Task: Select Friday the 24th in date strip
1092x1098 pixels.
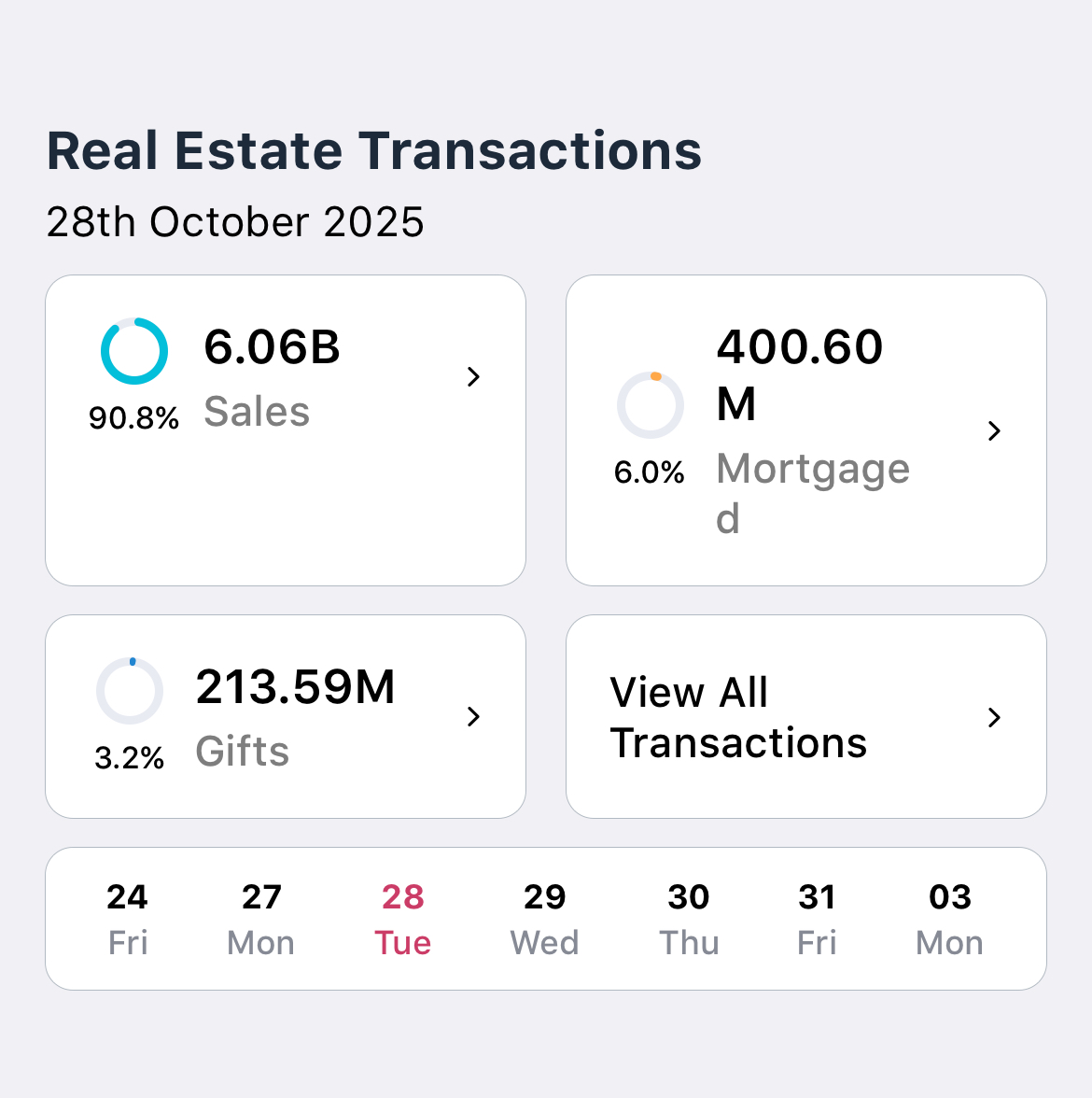Action: click(x=128, y=918)
